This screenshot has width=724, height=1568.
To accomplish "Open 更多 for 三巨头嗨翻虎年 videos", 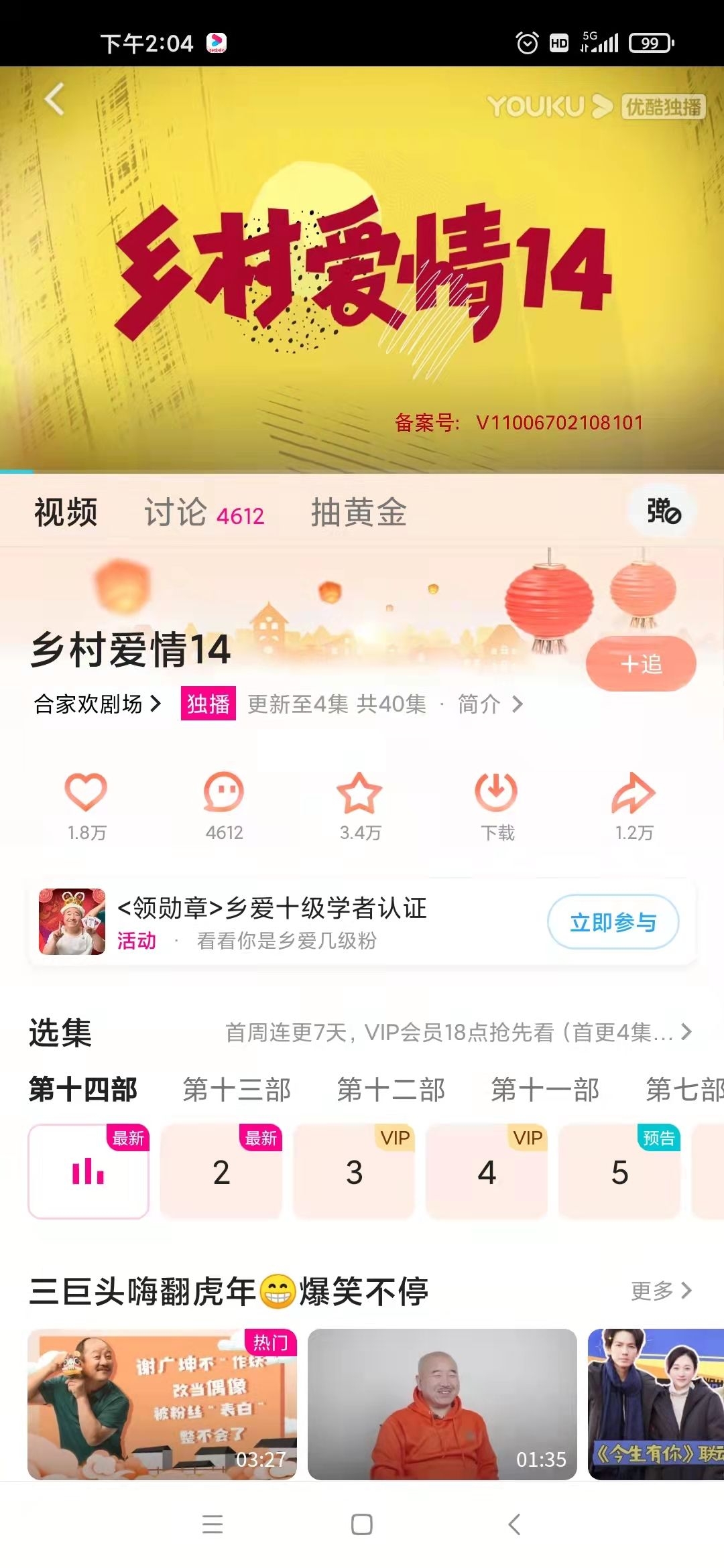I will coord(661,1290).
